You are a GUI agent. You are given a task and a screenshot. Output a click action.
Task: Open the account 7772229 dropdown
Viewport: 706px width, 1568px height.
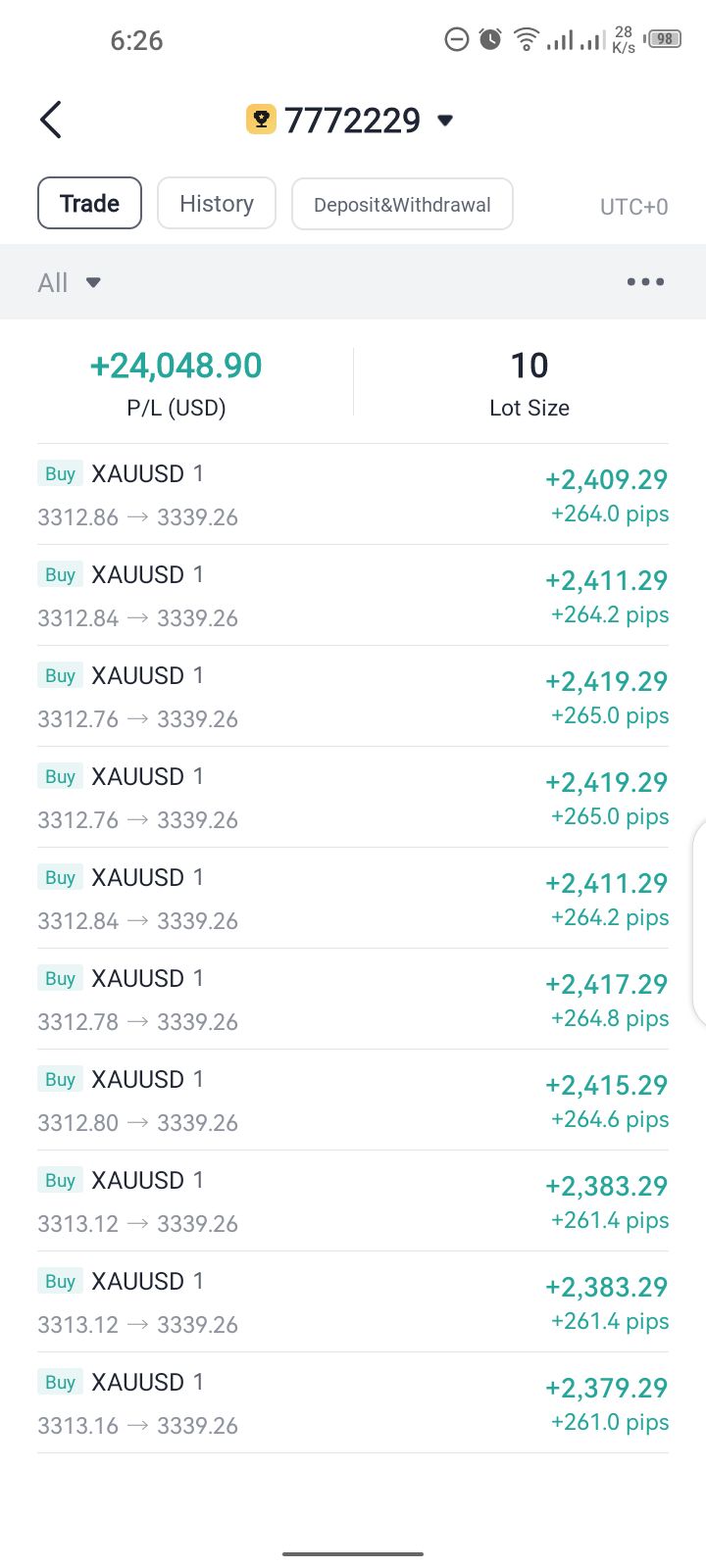(351, 120)
